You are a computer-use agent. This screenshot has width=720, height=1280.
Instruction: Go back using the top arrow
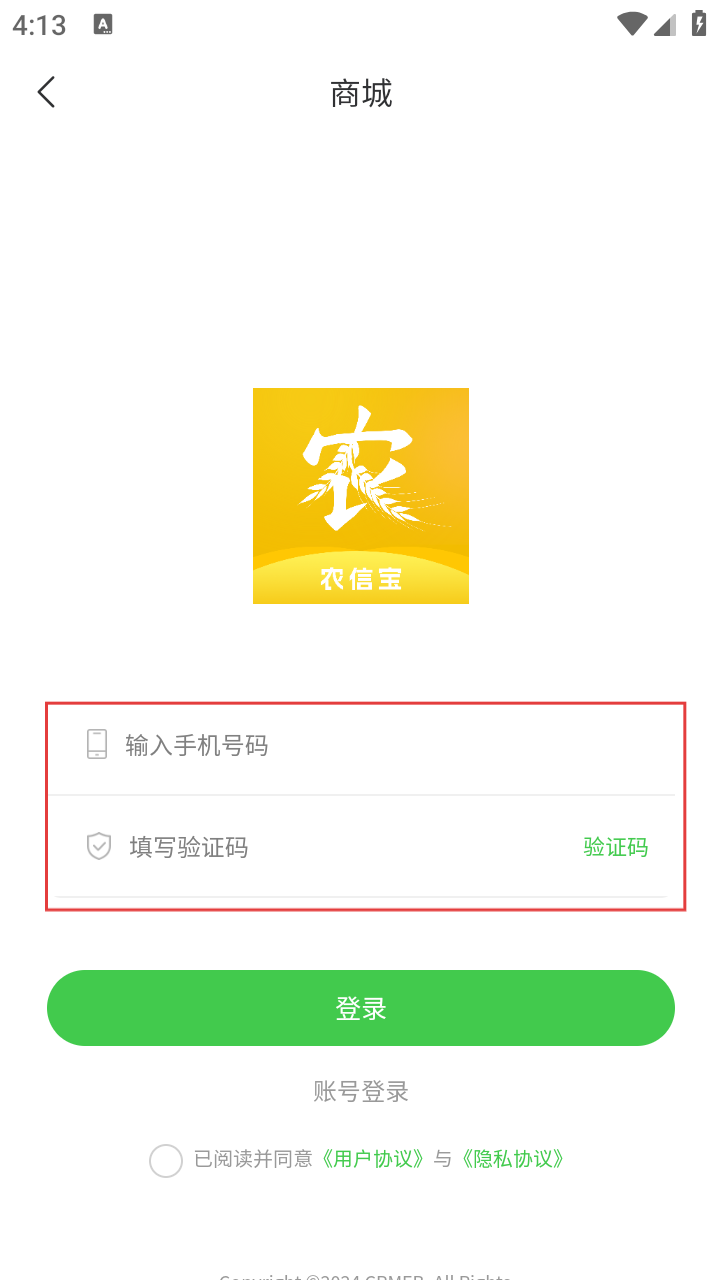coord(46,92)
